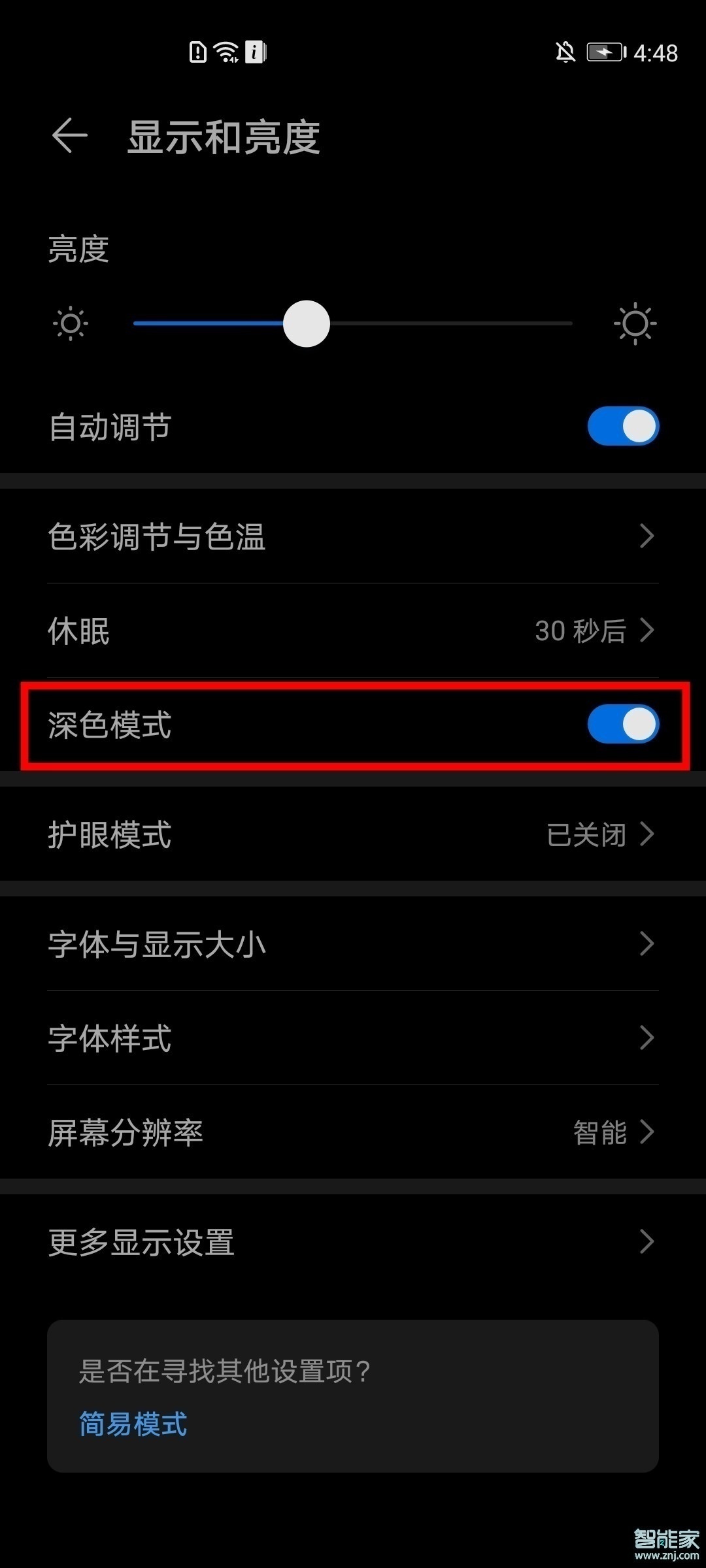Viewport: 706px width, 1568px height.
Task: Tap the Wi-Fi icon in status bar
Action: [224, 52]
